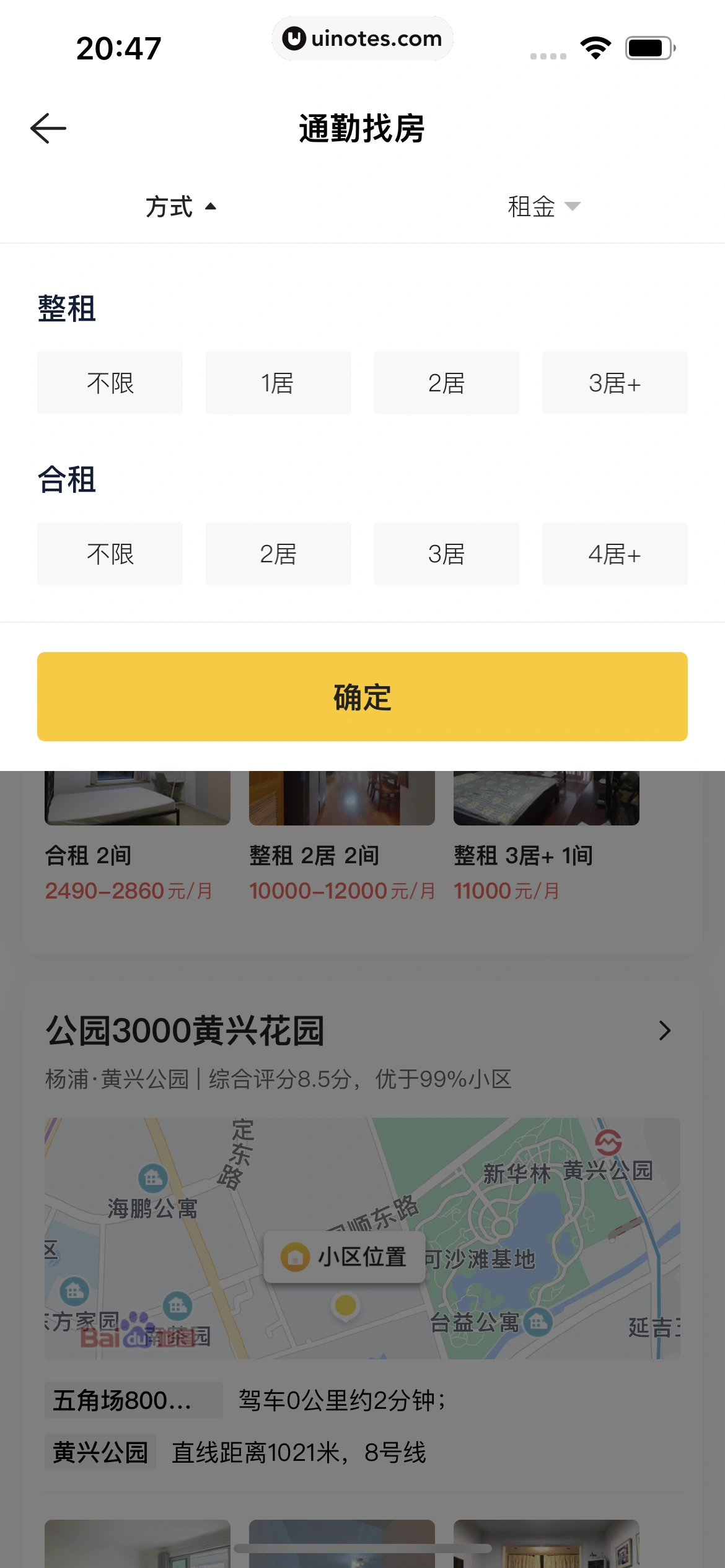
Task: Select 3居+ under 整租
Action: point(615,383)
